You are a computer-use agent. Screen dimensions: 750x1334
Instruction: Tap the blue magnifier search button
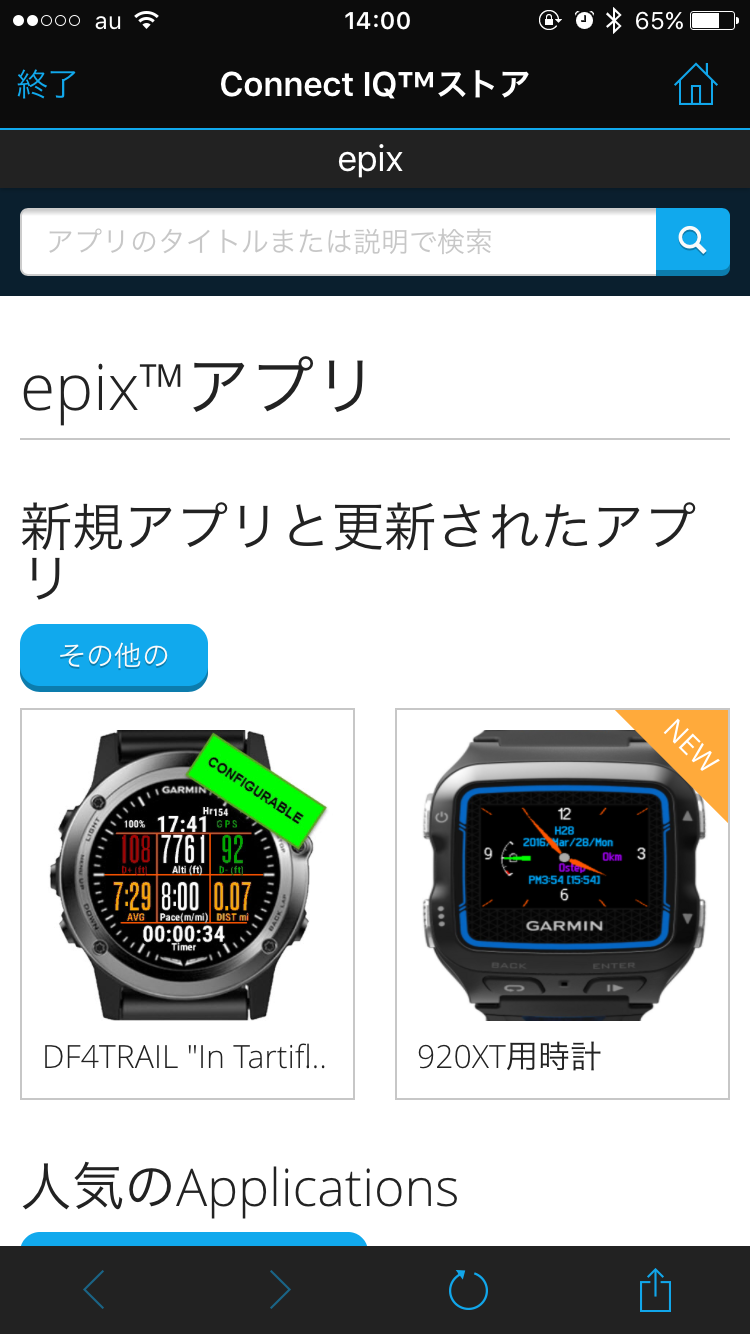pyautogui.click(x=692, y=240)
